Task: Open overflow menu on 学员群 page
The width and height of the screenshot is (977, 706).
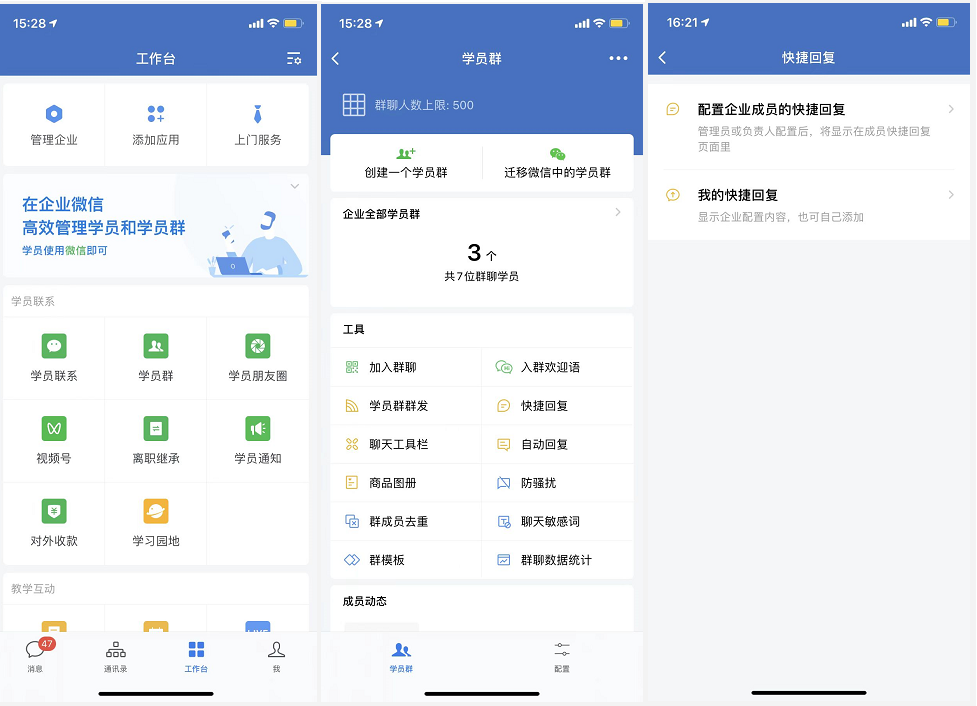Action: [619, 59]
